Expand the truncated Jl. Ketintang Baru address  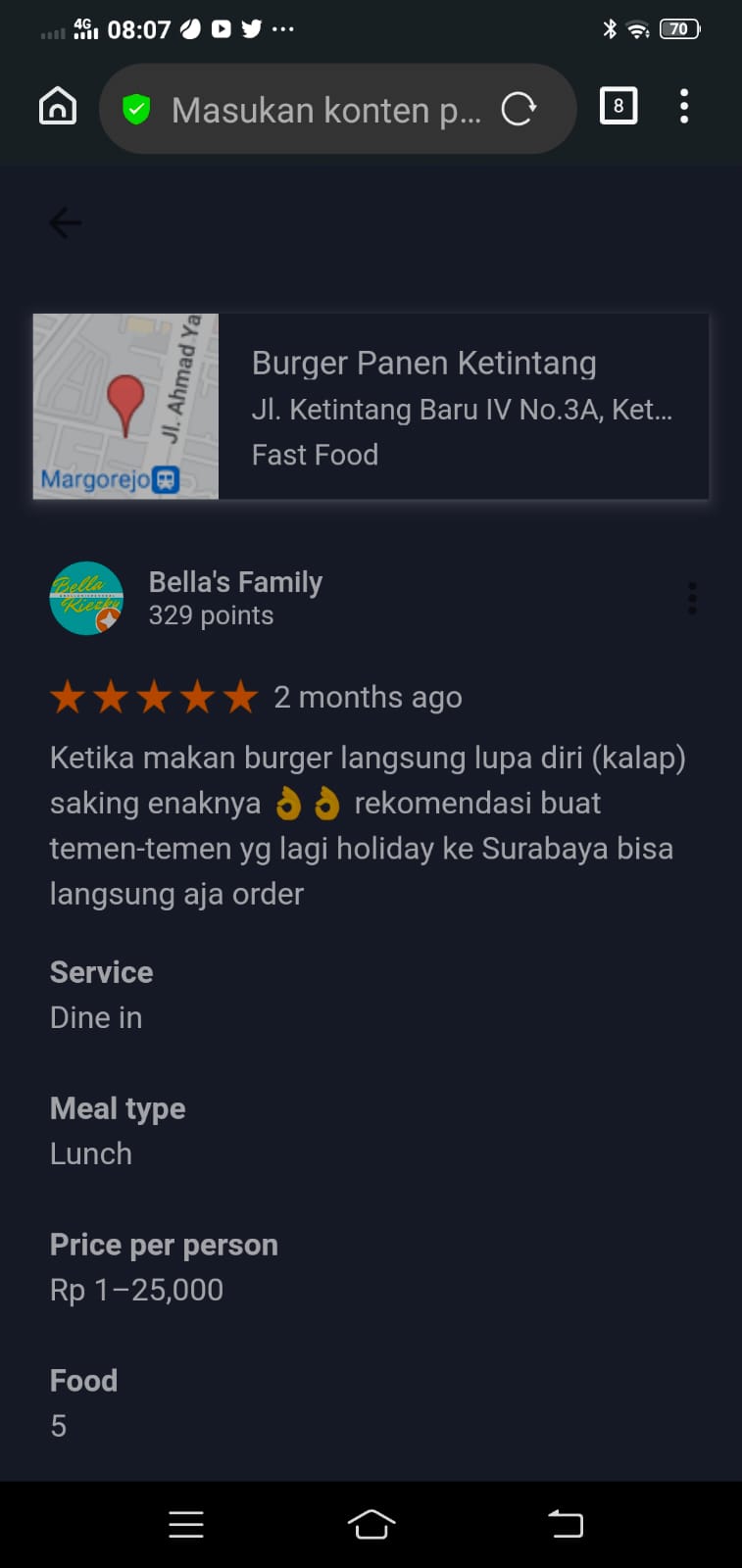point(461,410)
